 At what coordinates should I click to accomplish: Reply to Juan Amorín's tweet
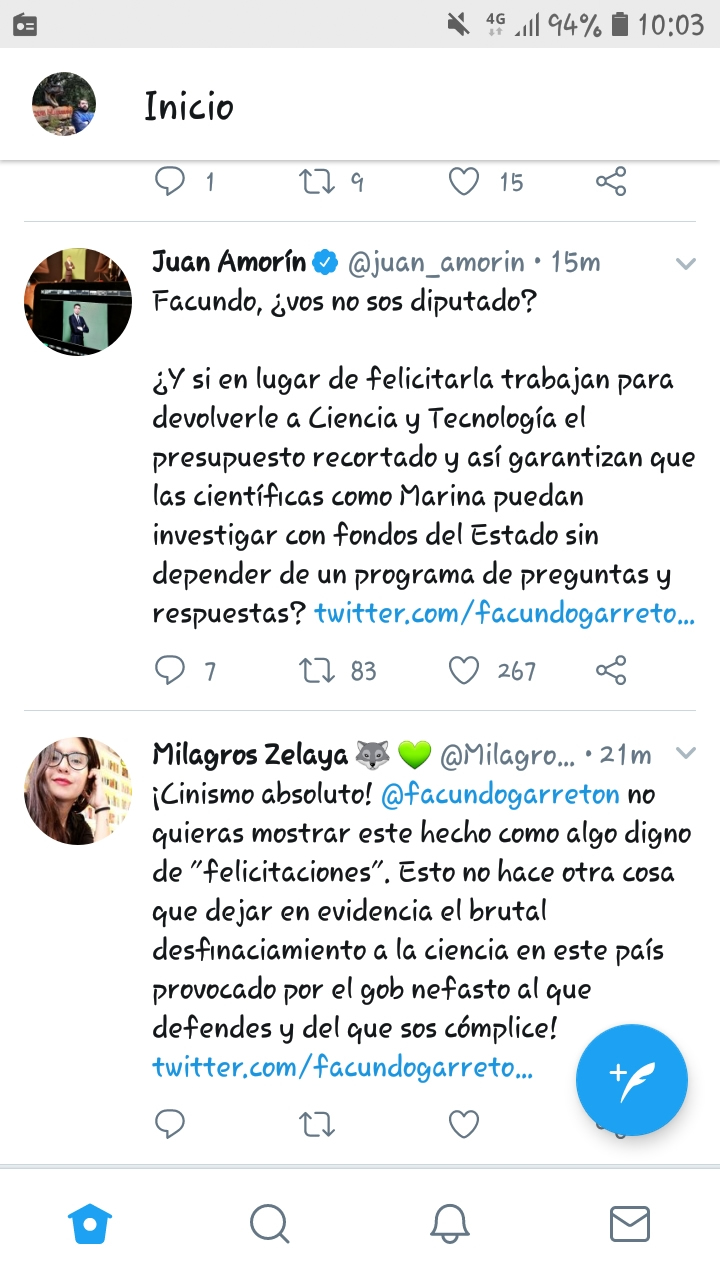(x=170, y=670)
